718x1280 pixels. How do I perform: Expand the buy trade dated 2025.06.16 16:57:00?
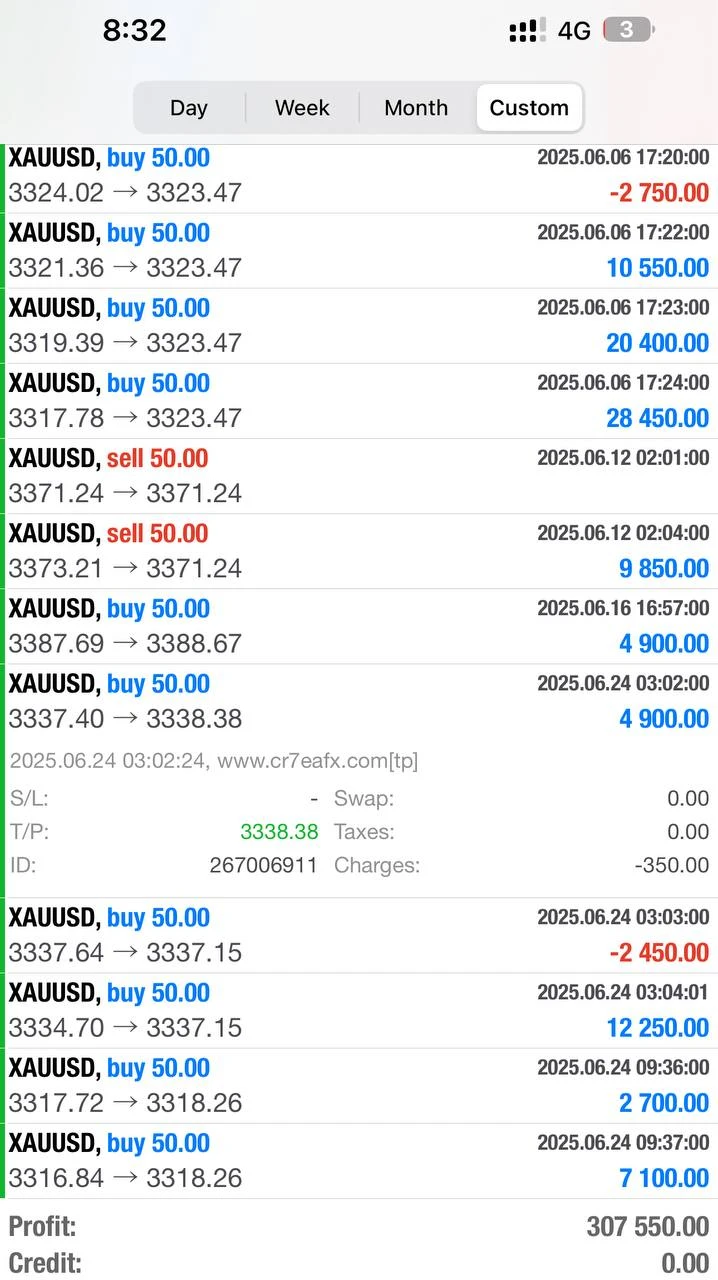(x=359, y=625)
